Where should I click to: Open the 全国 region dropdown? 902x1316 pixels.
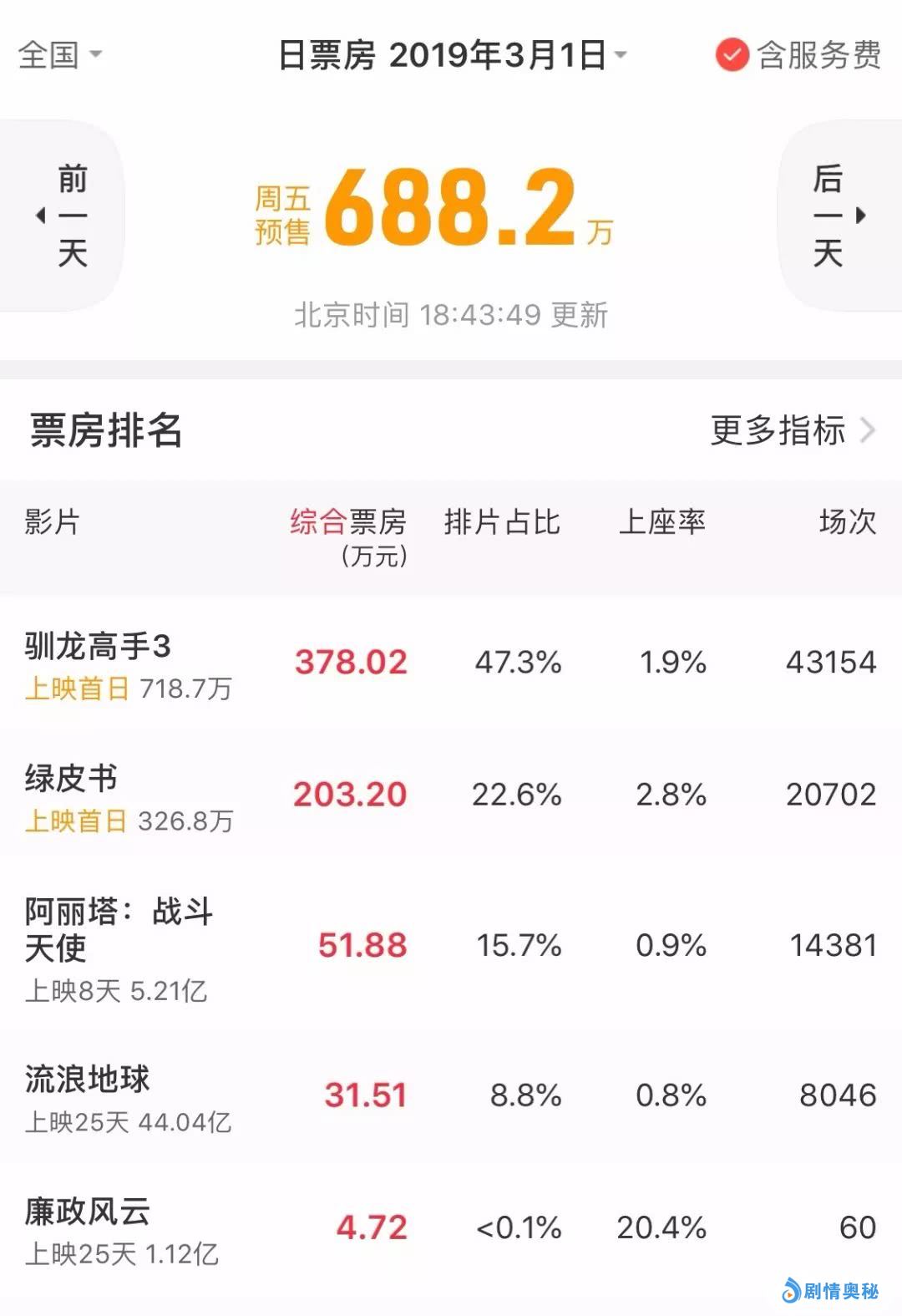point(59,55)
